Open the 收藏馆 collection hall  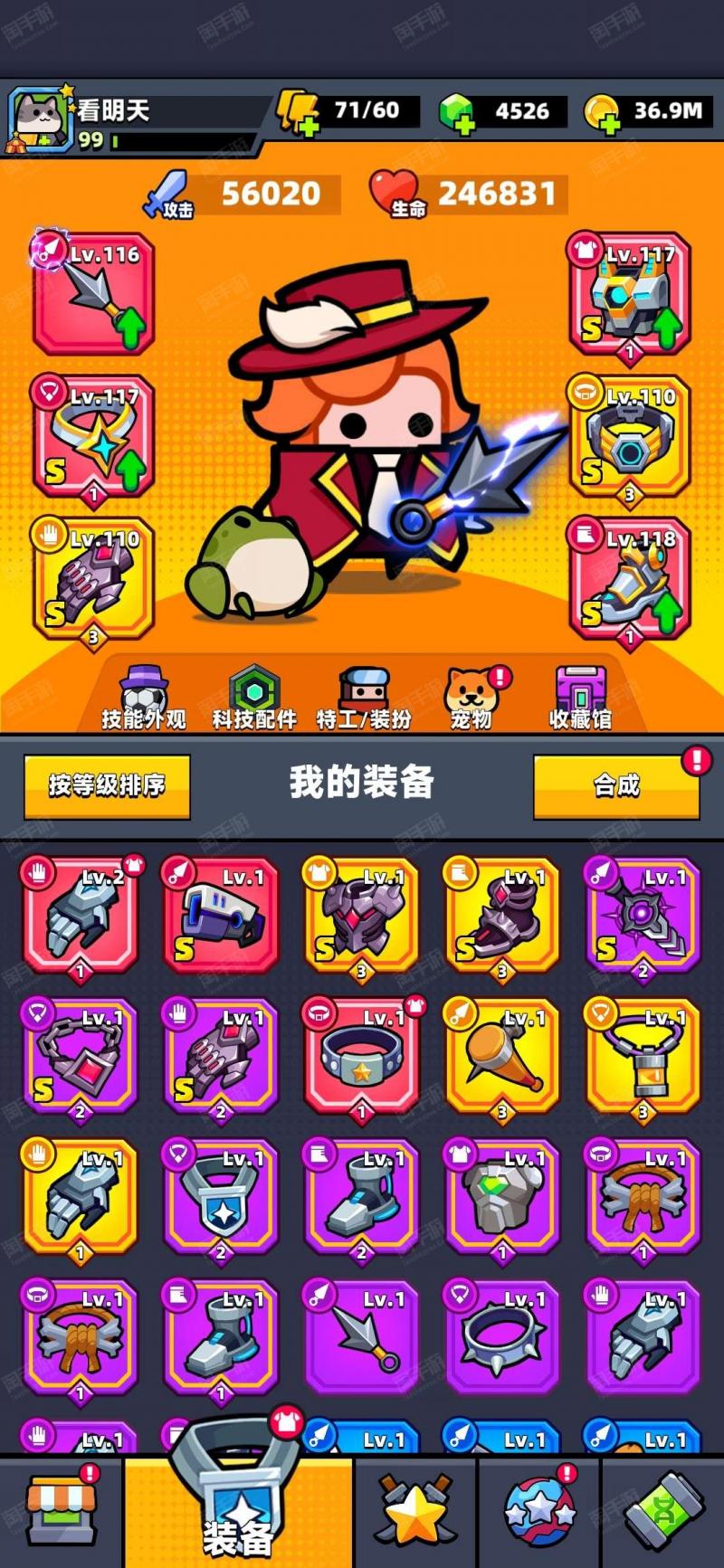click(x=581, y=698)
